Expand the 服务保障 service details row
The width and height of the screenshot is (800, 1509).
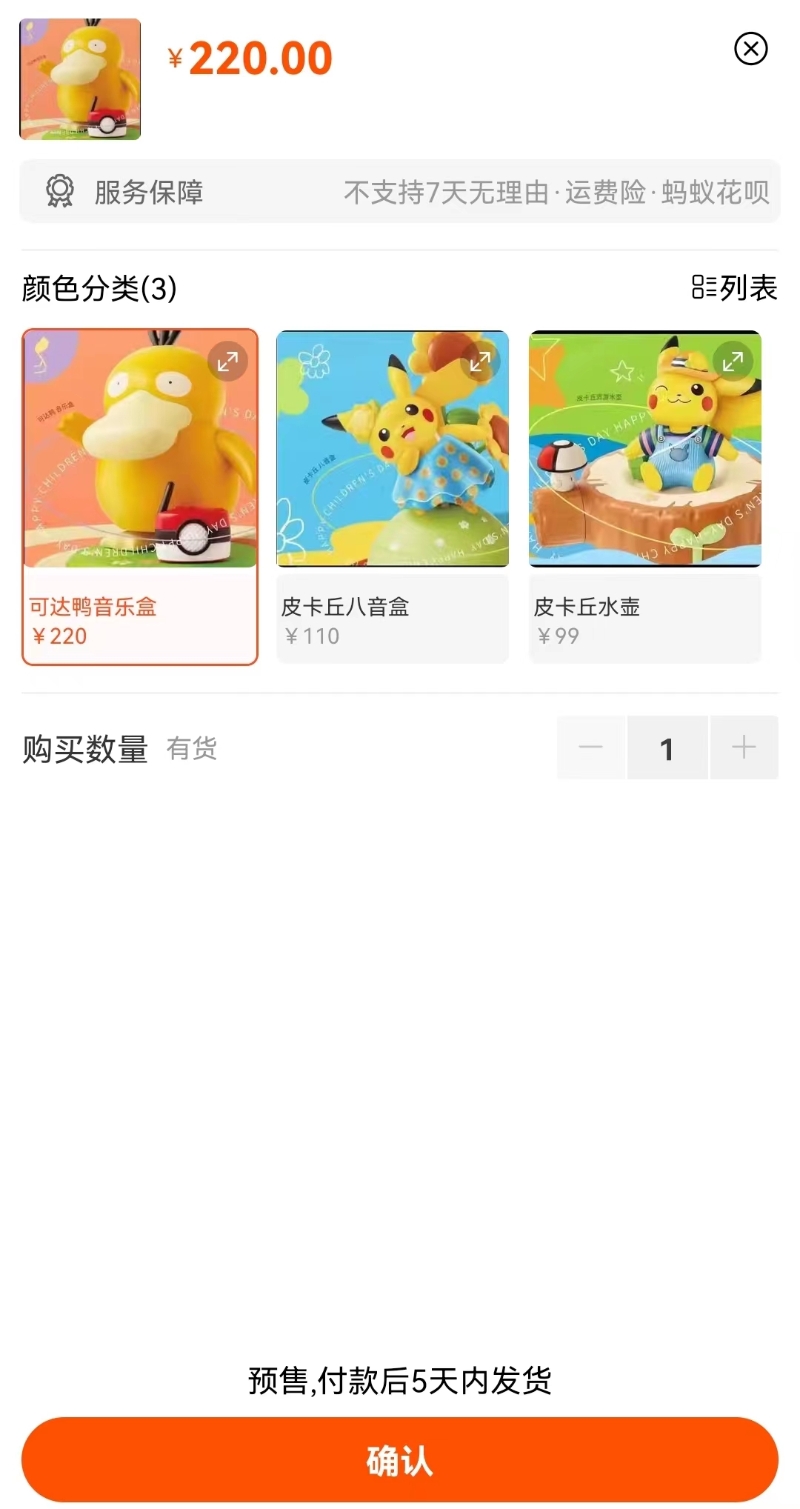(x=400, y=192)
